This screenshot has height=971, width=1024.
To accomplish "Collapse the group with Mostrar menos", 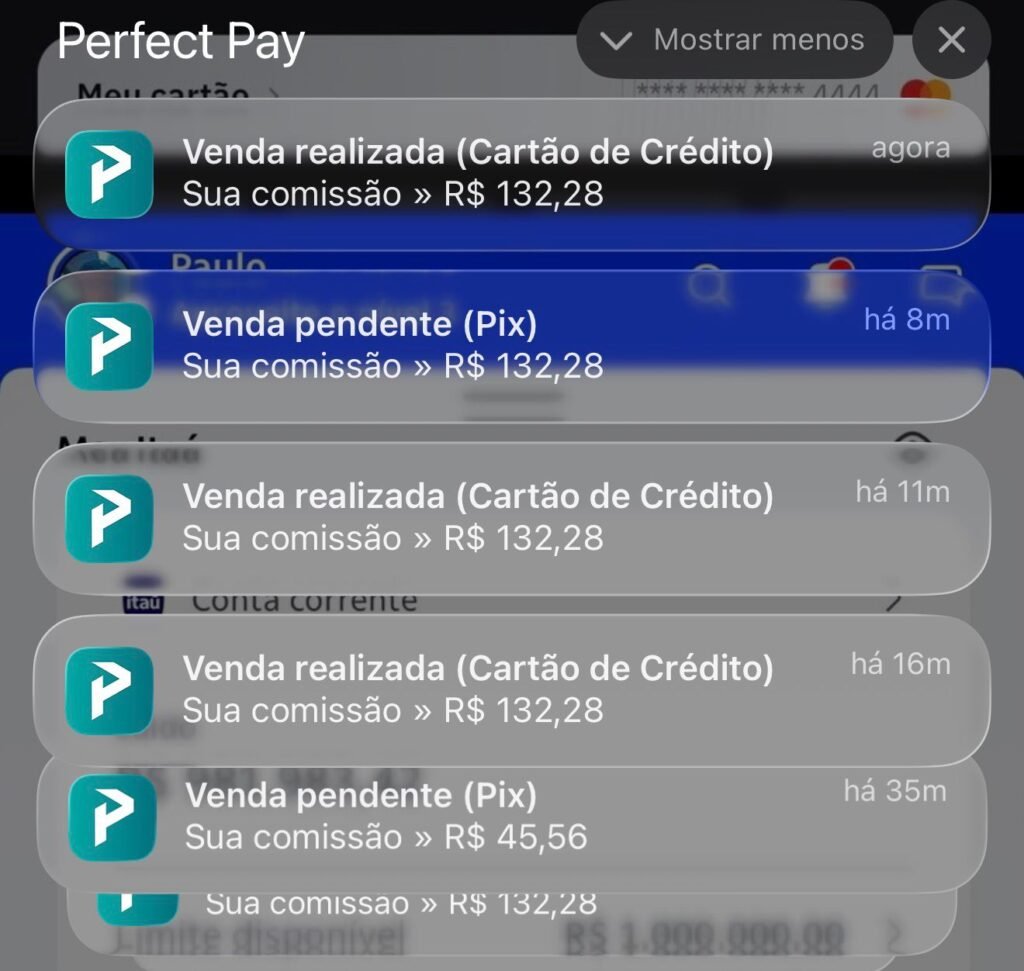I will tap(735, 40).
